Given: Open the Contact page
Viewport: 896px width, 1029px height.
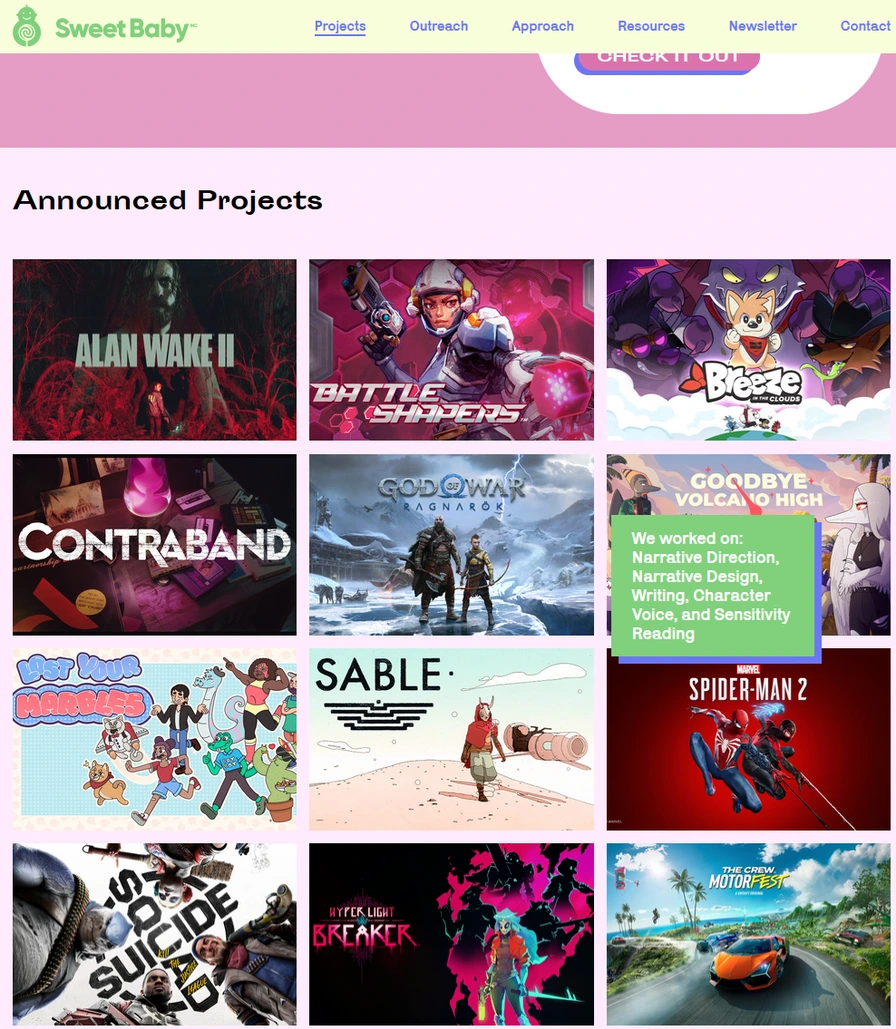Looking at the screenshot, I should [864, 26].
